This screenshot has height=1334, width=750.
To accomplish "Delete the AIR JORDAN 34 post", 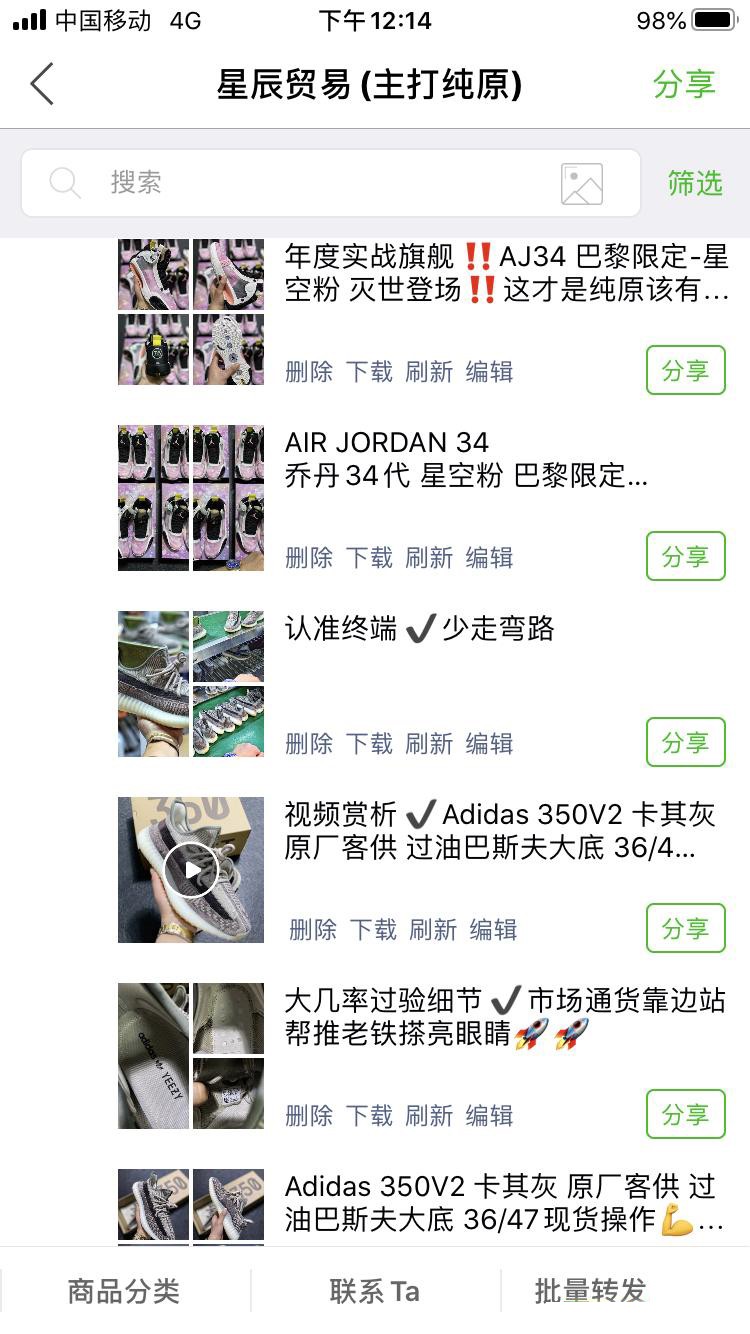I will [x=309, y=558].
